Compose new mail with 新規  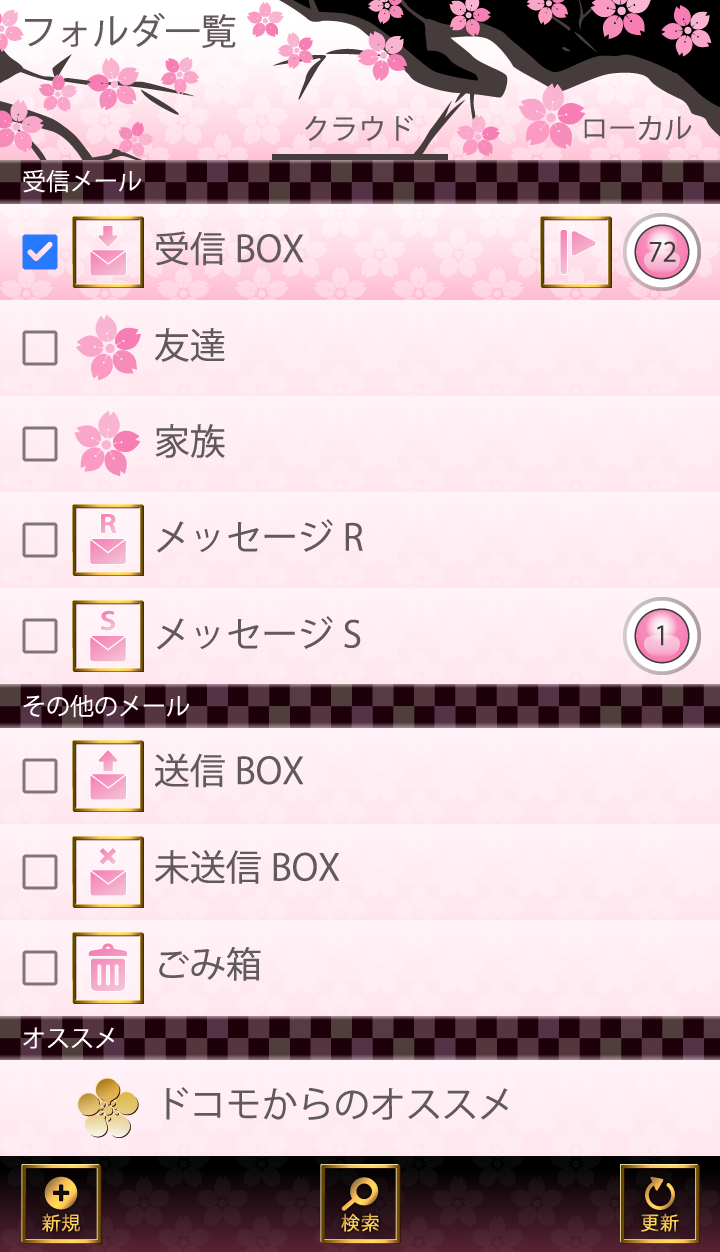pos(61,1203)
